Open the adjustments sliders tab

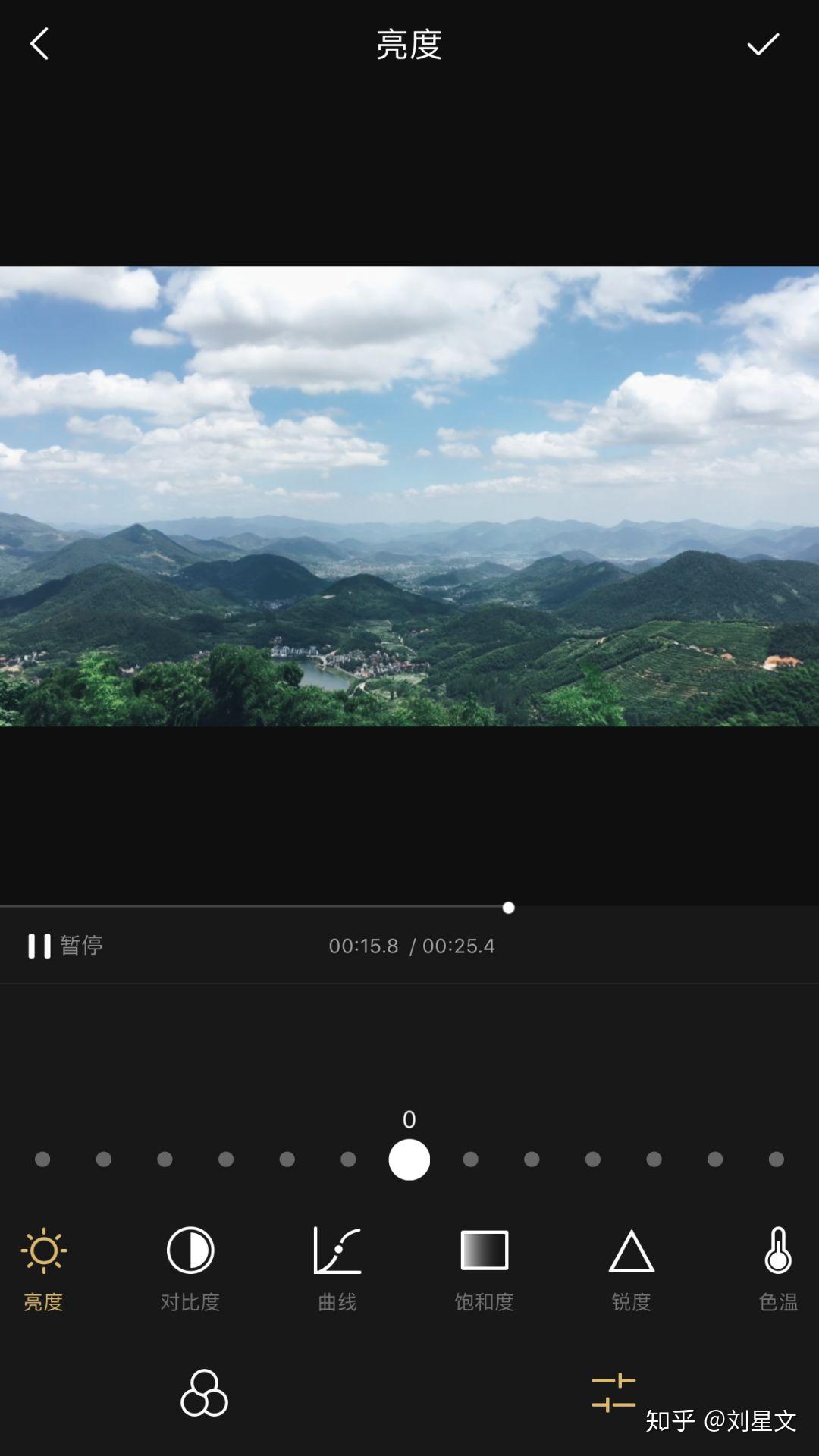pos(613,1392)
